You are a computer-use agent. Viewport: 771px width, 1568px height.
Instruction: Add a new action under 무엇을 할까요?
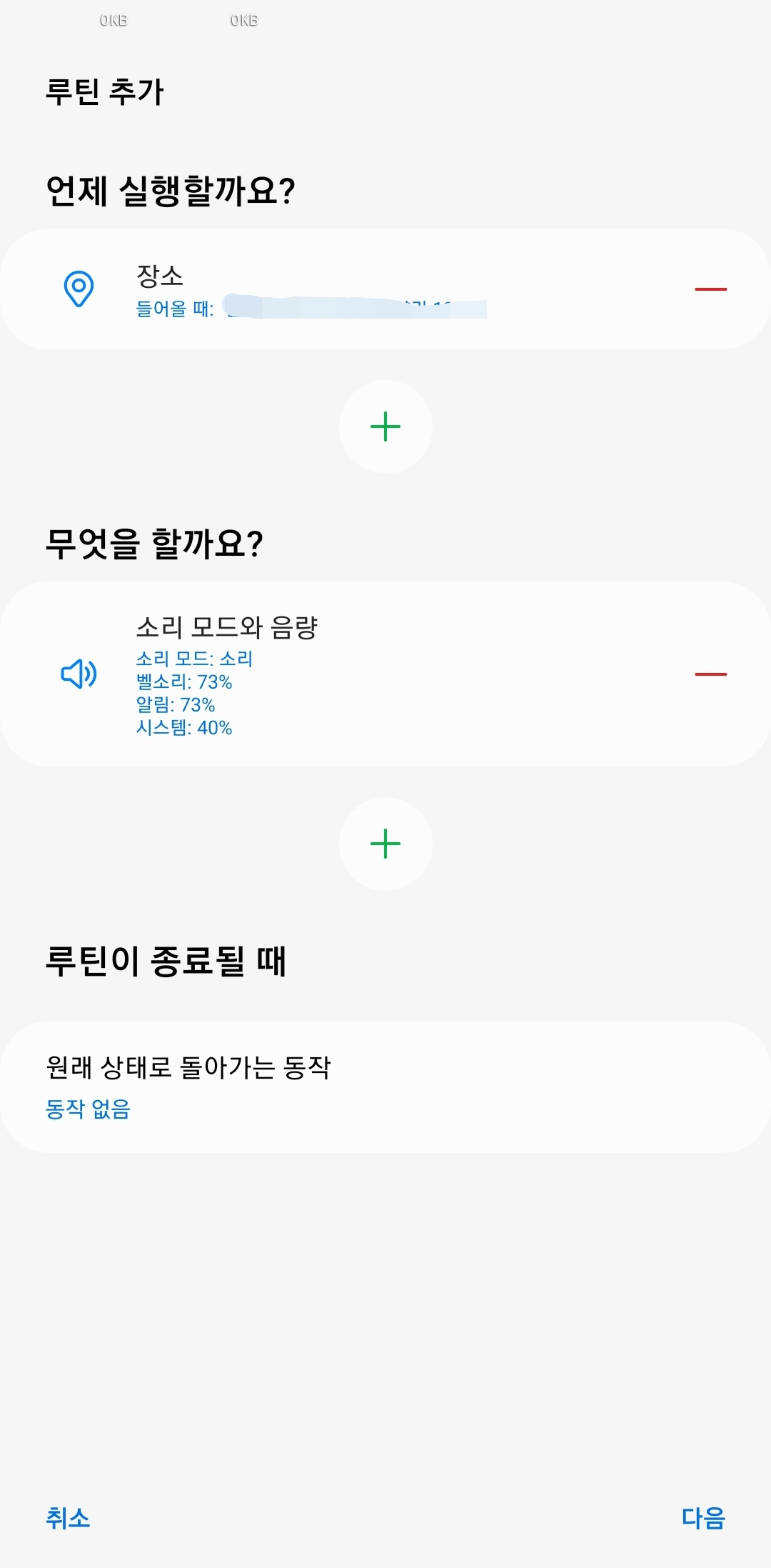385,844
